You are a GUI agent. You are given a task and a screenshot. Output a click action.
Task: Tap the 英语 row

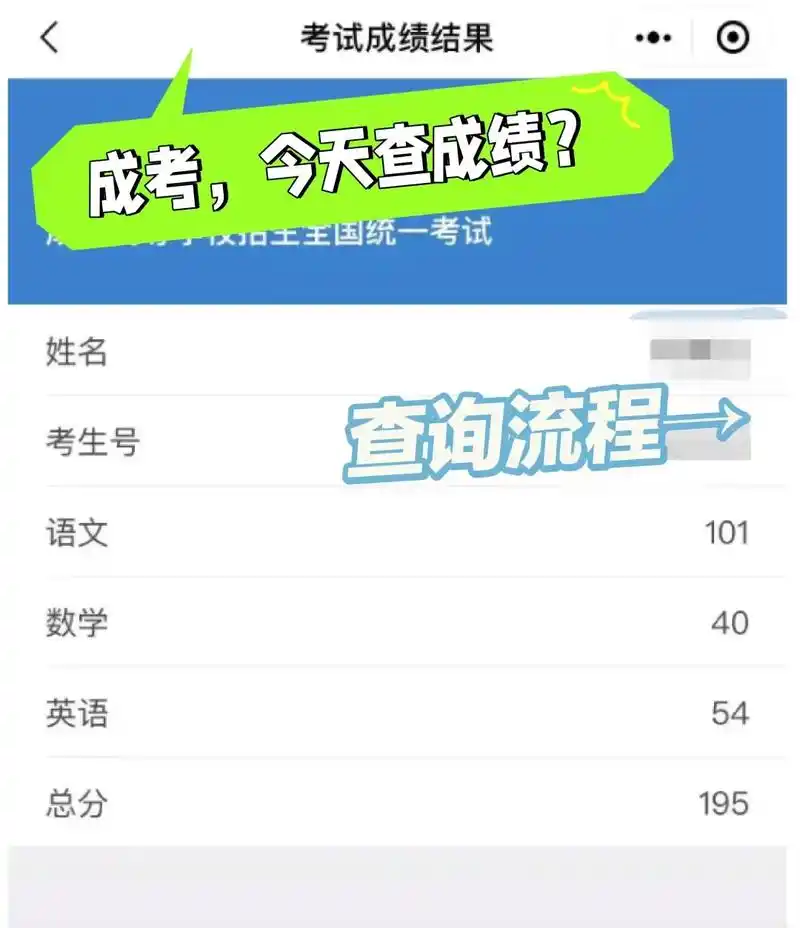coord(400,712)
